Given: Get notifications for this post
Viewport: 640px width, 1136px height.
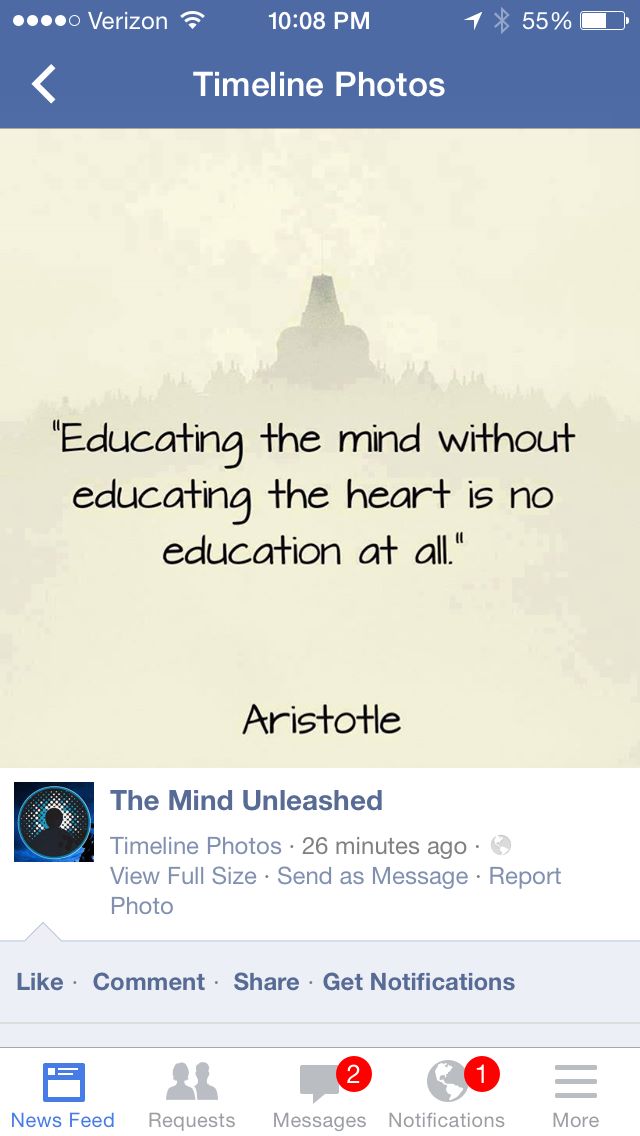Looking at the screenshot, I should click(418, 982).
